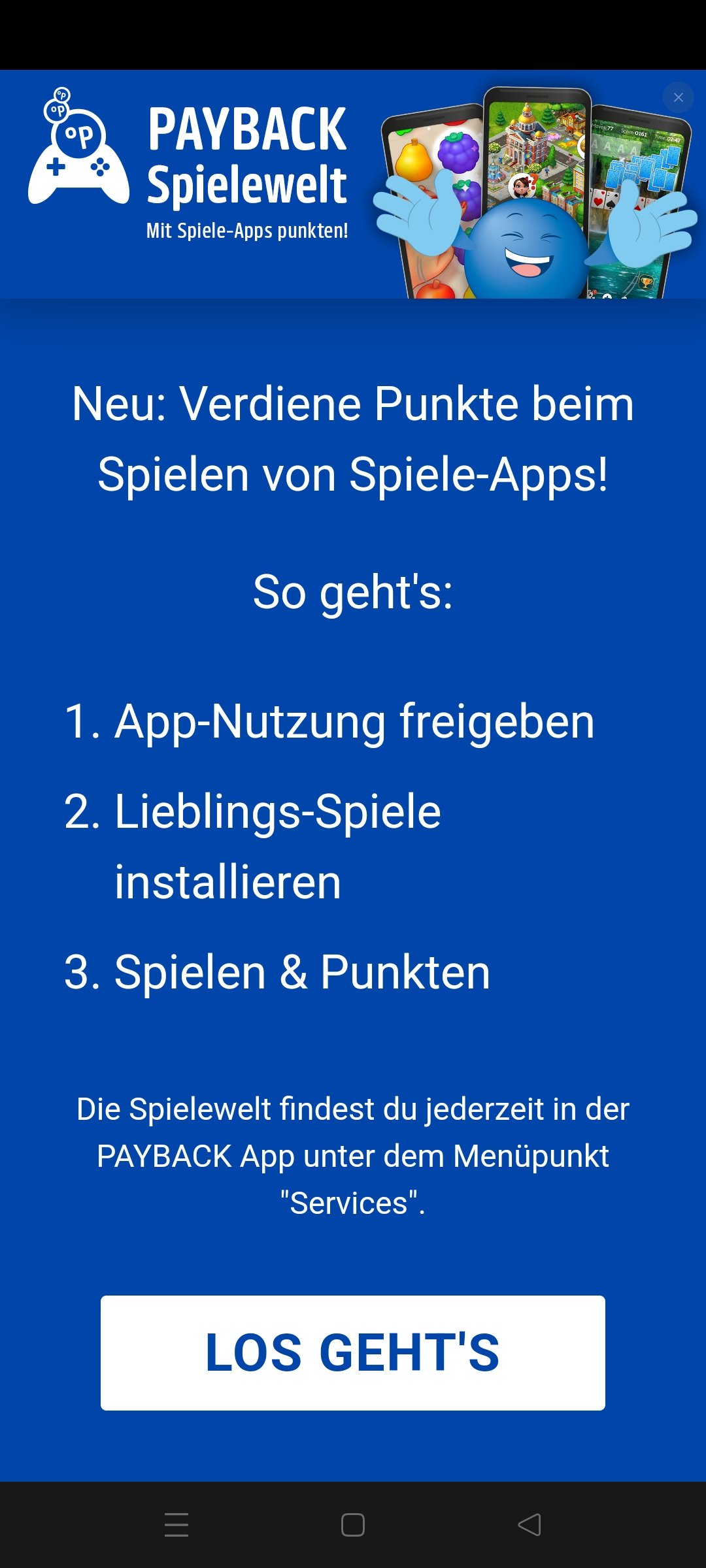Select the 'So geht's:' subtitle text
The width and height of the screenshot is (706, 1568).
[x=353, y=591]
